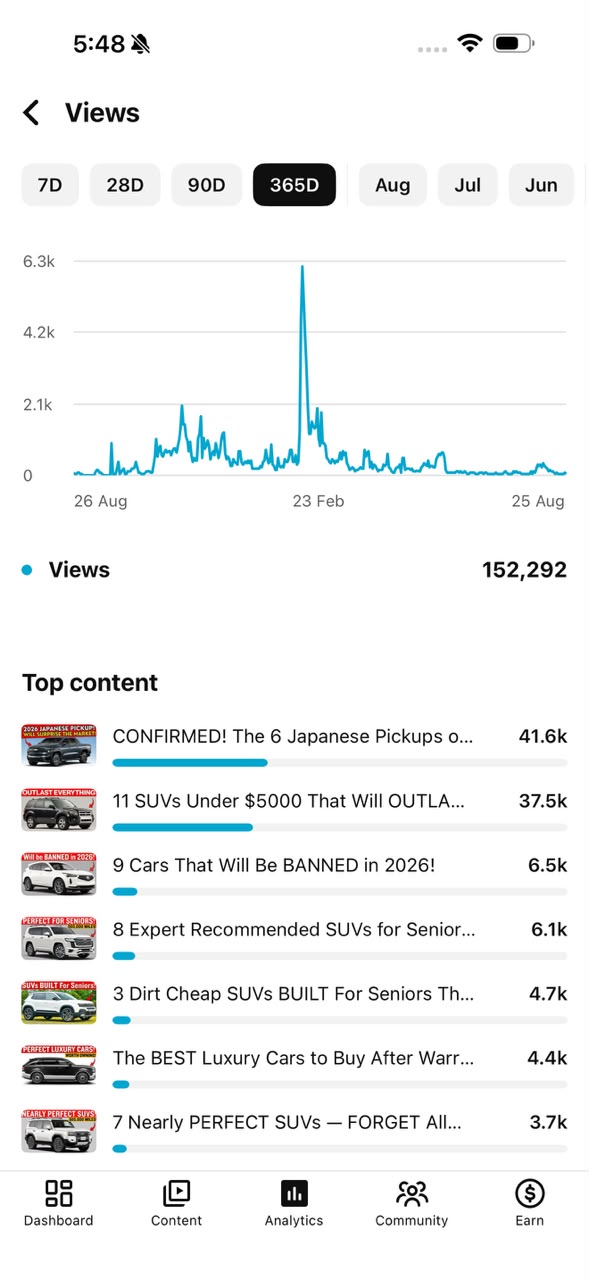
Task: View 9 Cars That Will Be BANNED video
Action: [294, 874]
